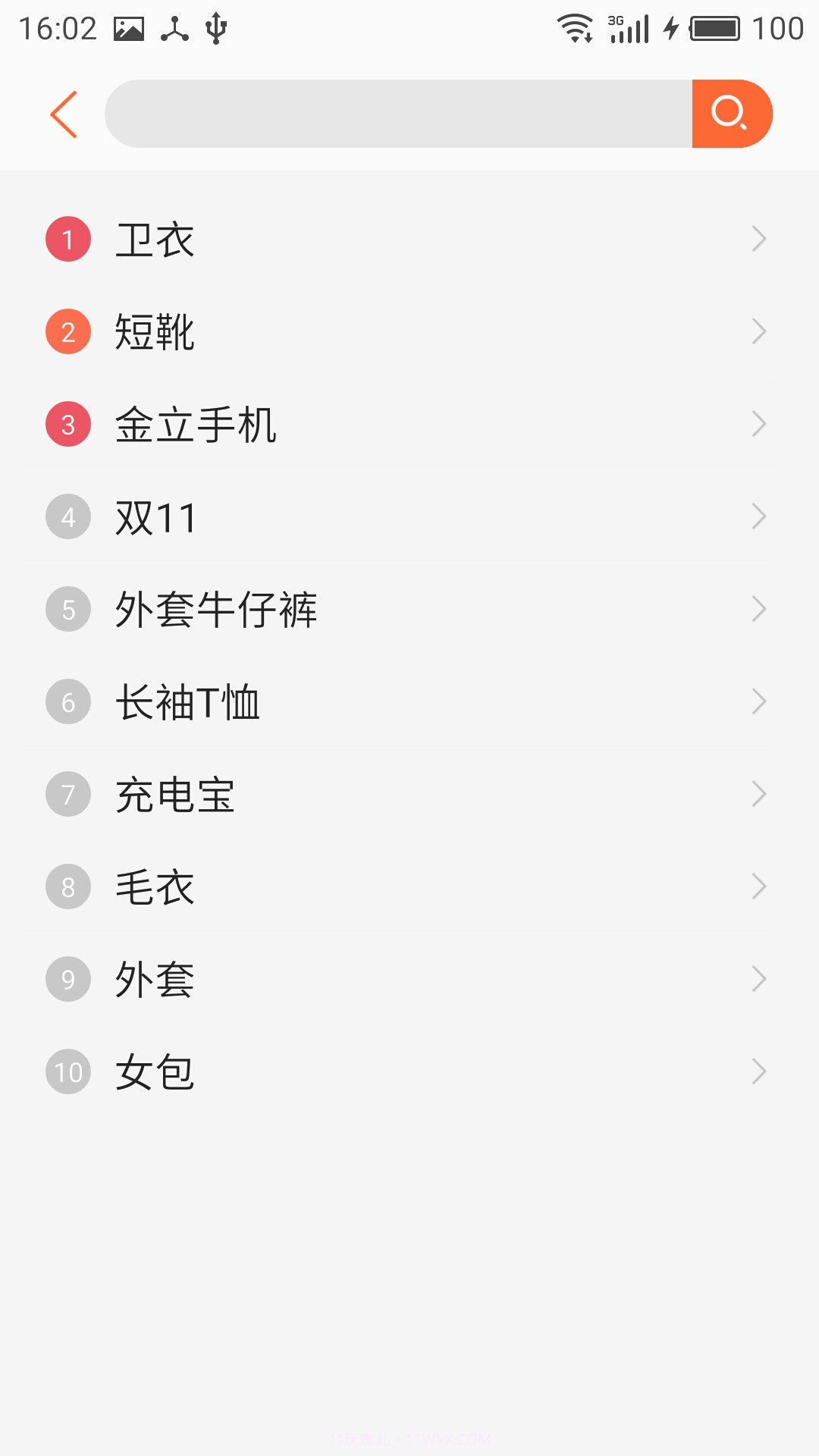Screen dimensions: 819x1456
Task: Tap the rank 2 badge next to 短靴
Action: 67,331
